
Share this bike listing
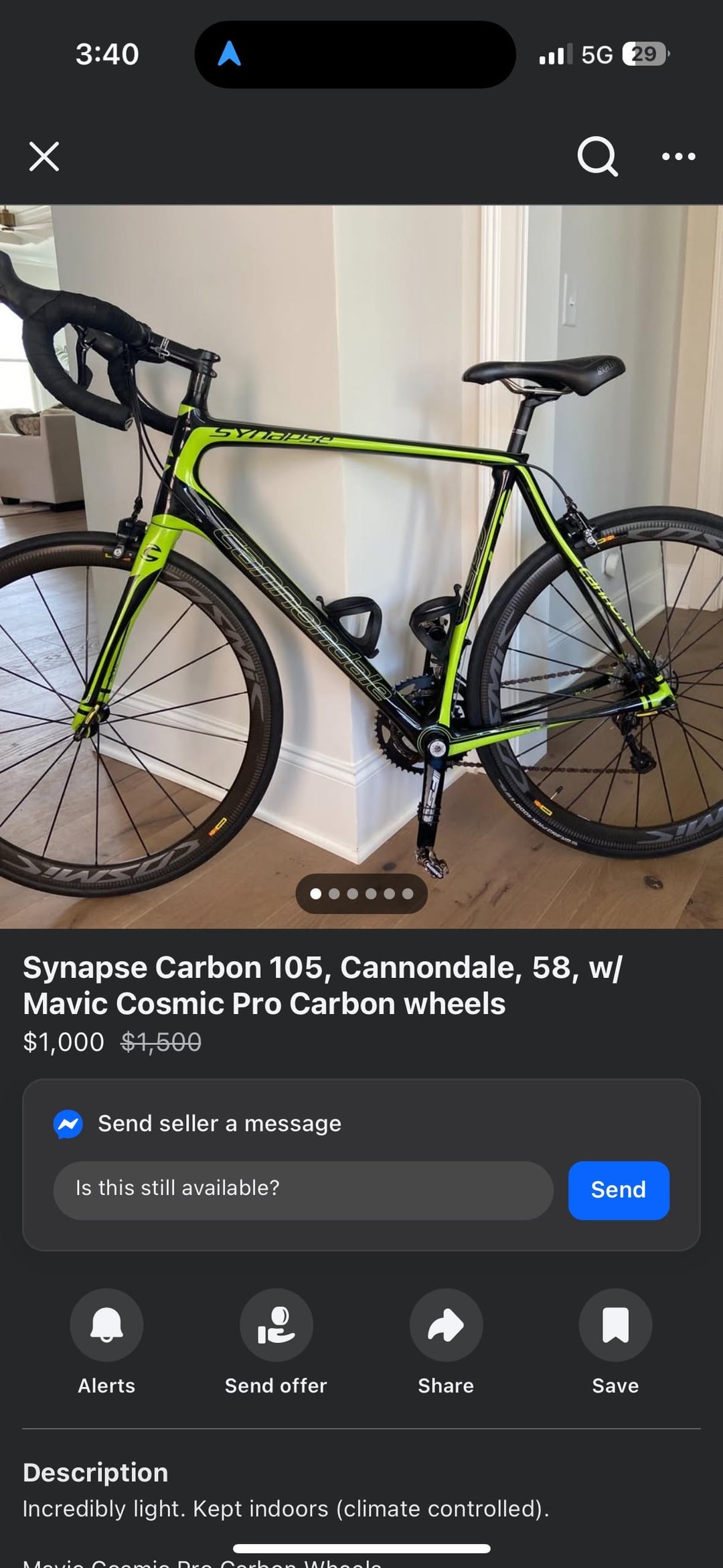(446, 1325)
